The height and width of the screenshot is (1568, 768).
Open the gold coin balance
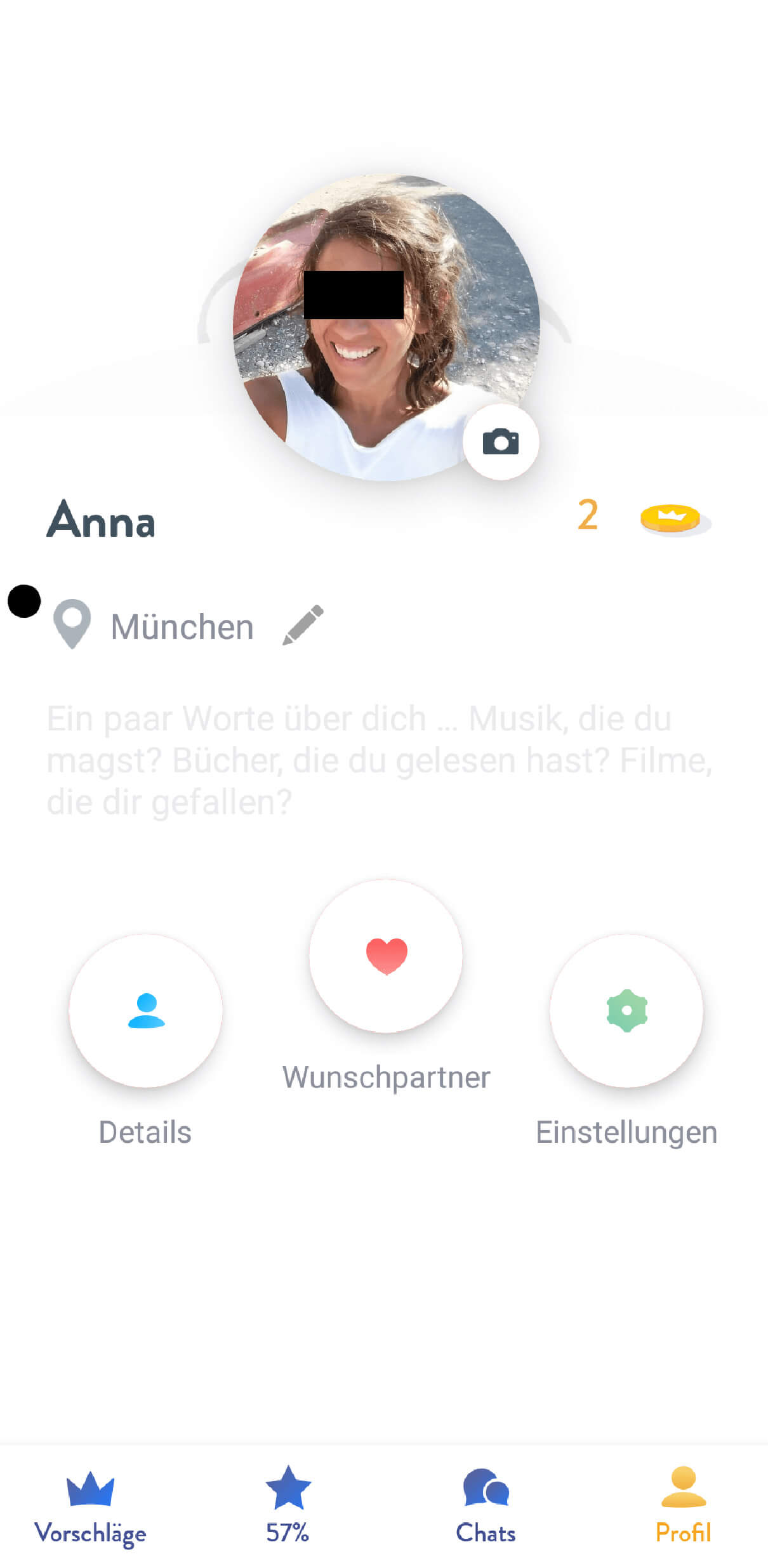[671, 518]
